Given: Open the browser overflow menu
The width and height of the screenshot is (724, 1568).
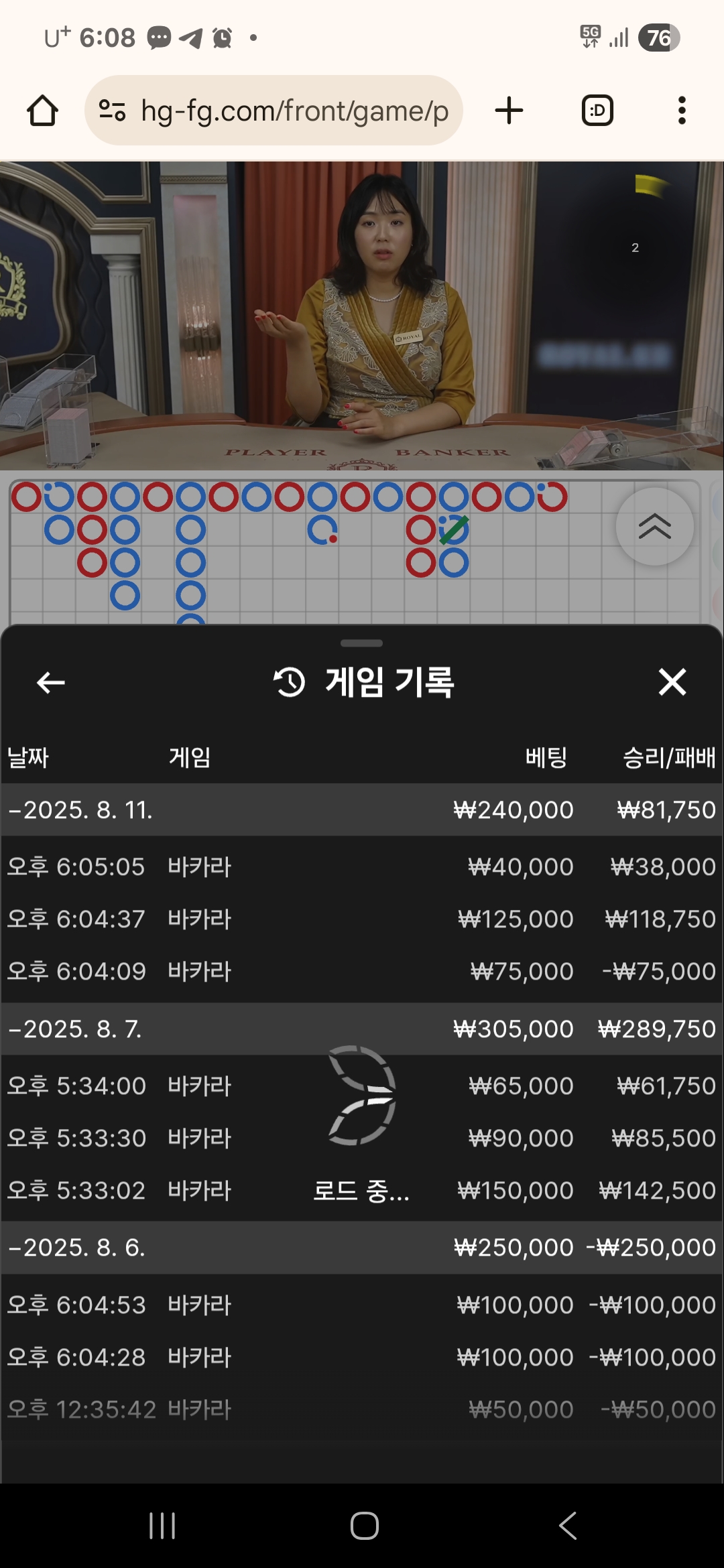Looking at the screenshot, I should click(x=682, y=111).
